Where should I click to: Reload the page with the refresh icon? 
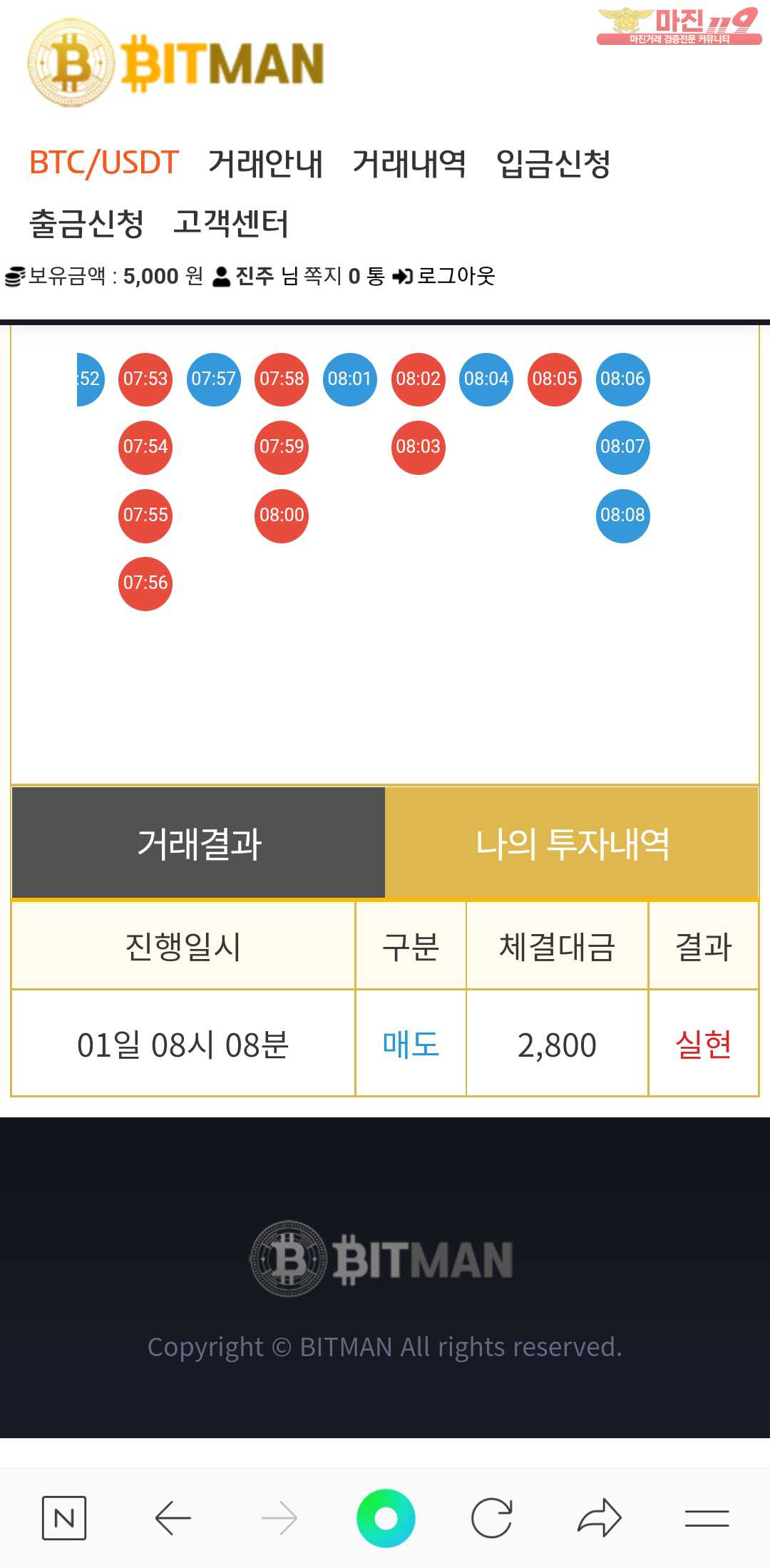coord(492,1517)
